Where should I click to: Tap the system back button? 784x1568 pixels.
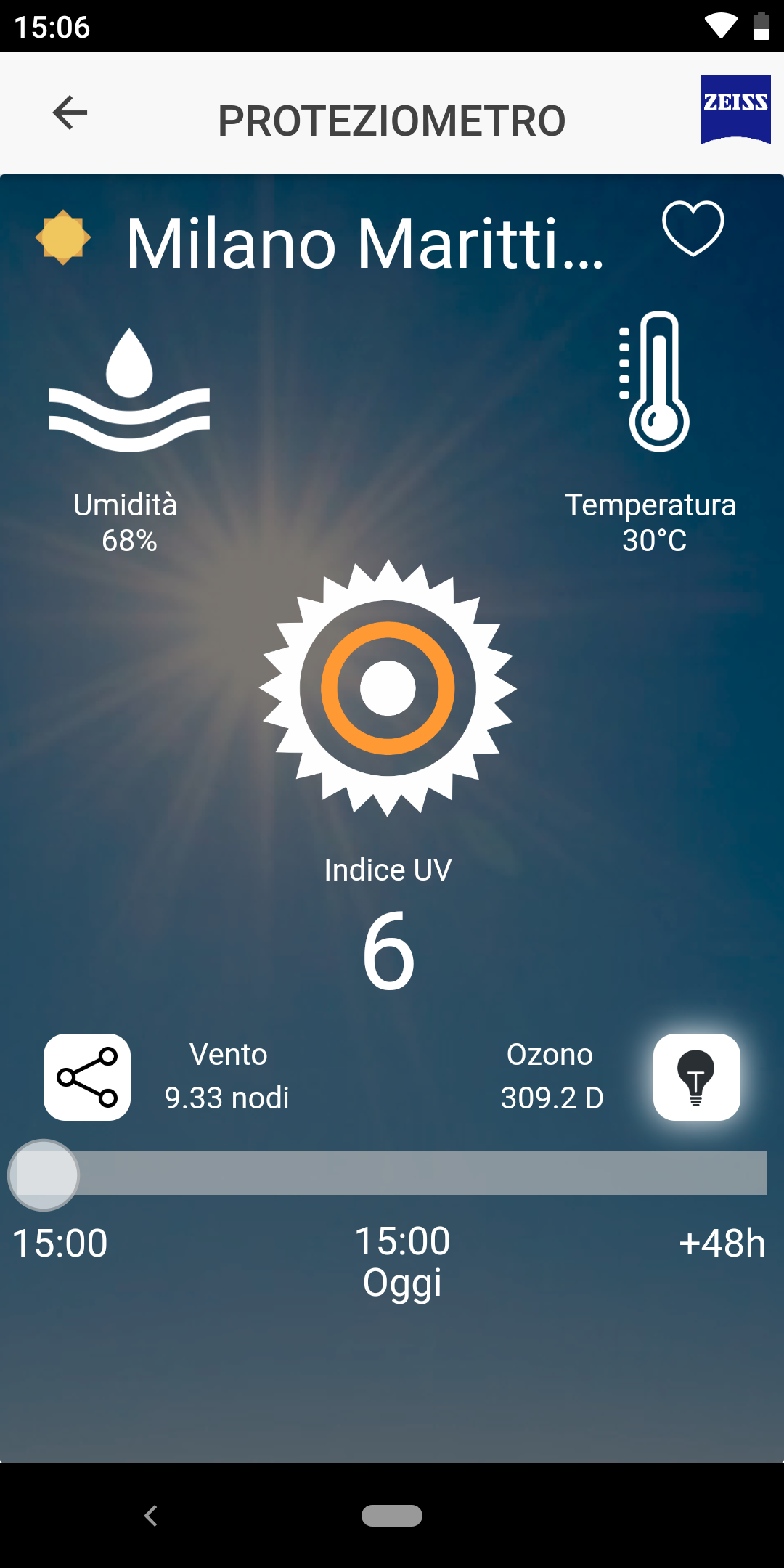click(151, 1516)
